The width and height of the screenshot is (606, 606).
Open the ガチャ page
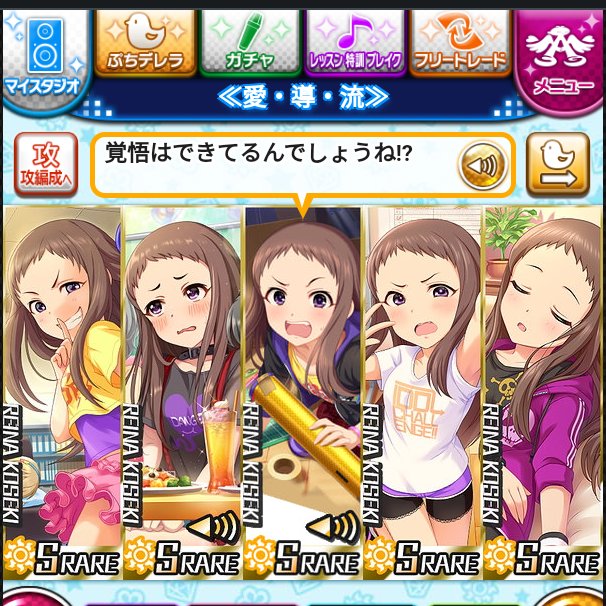(x=249, y=43)
